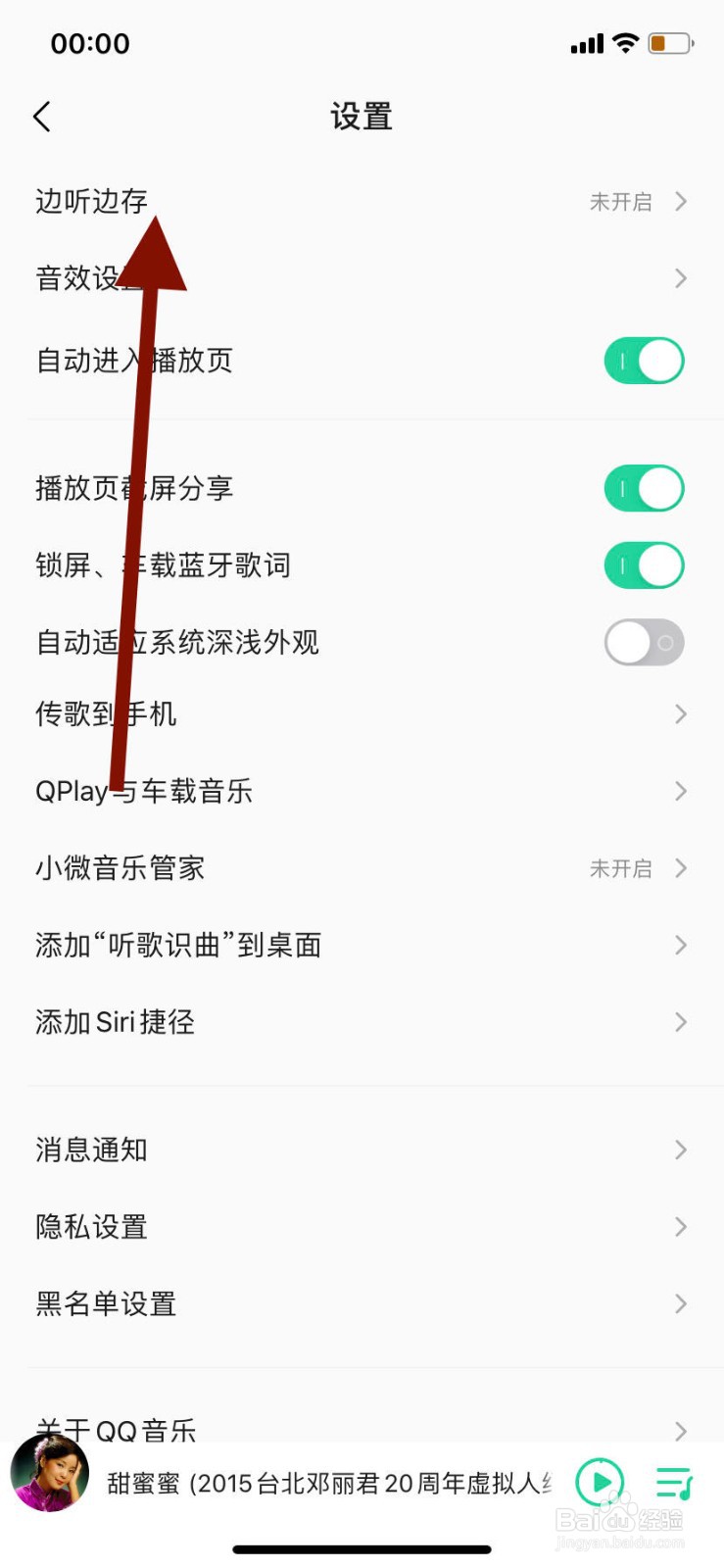Open 音效设置
This screenshot has height=1568, width=724.
[362, 278]
